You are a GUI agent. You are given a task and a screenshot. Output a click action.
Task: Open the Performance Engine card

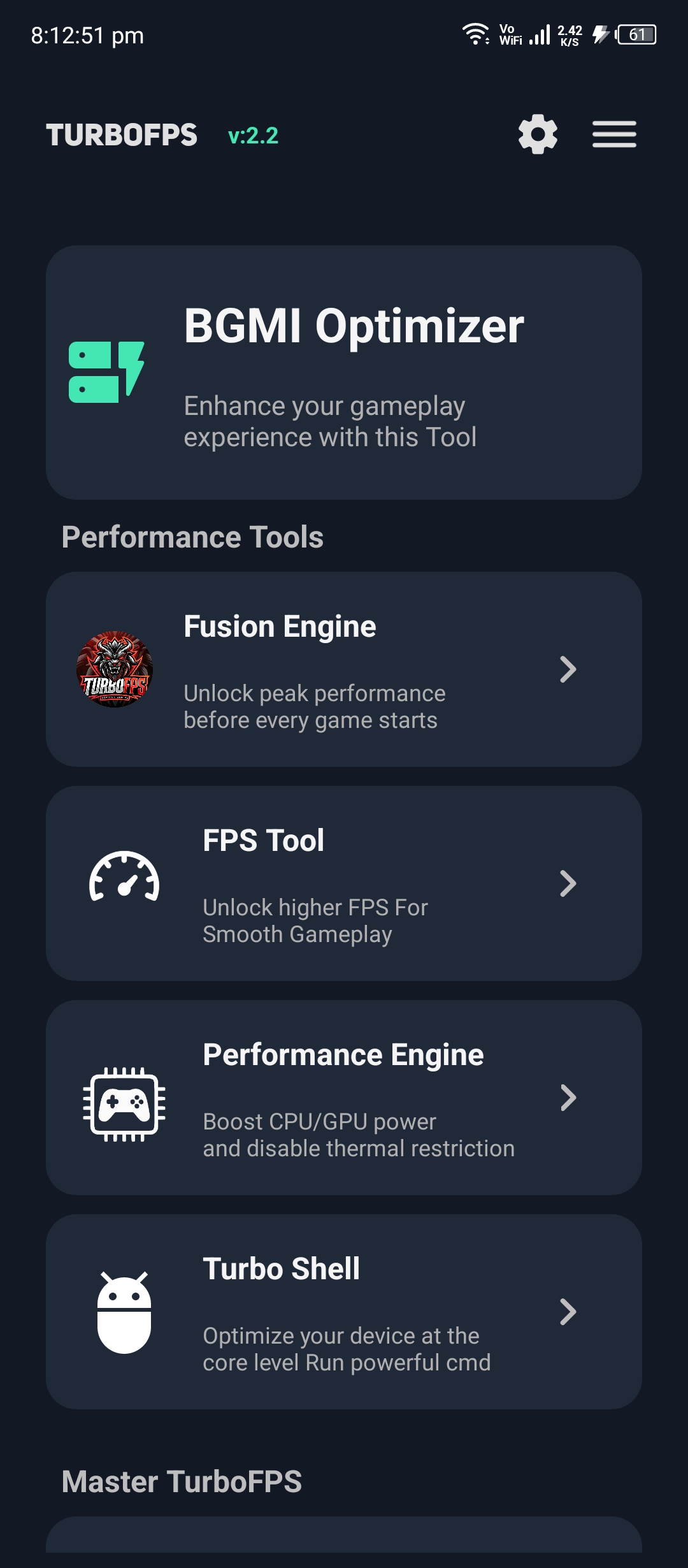tap(344, 1098)
